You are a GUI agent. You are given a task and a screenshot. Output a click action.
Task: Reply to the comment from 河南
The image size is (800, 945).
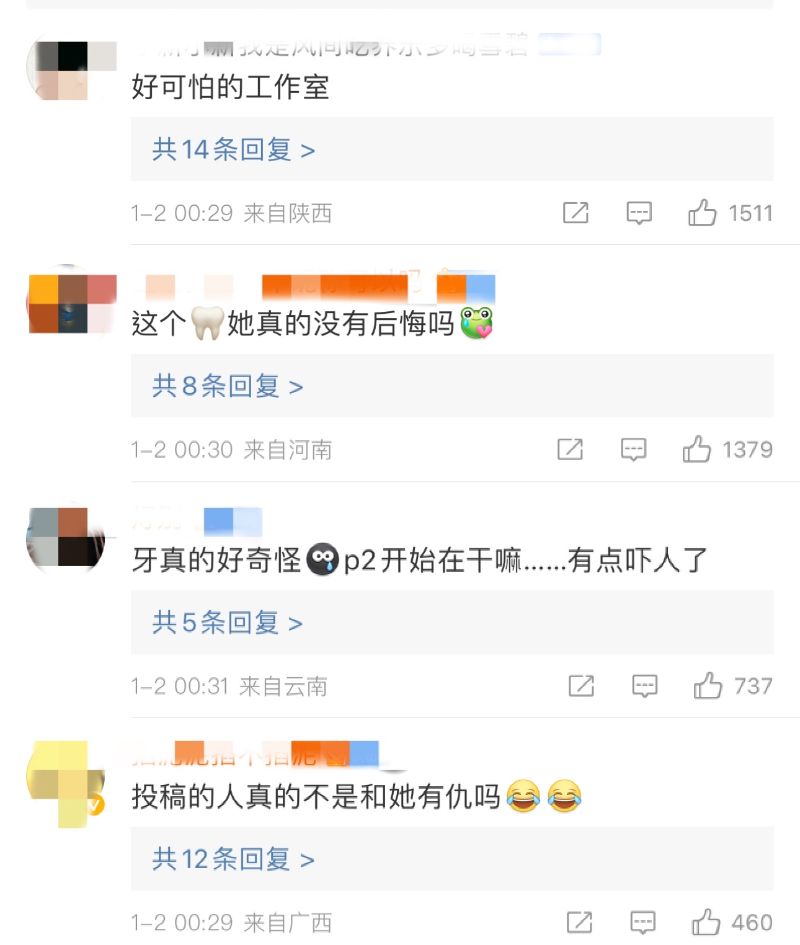coord(634,450)
